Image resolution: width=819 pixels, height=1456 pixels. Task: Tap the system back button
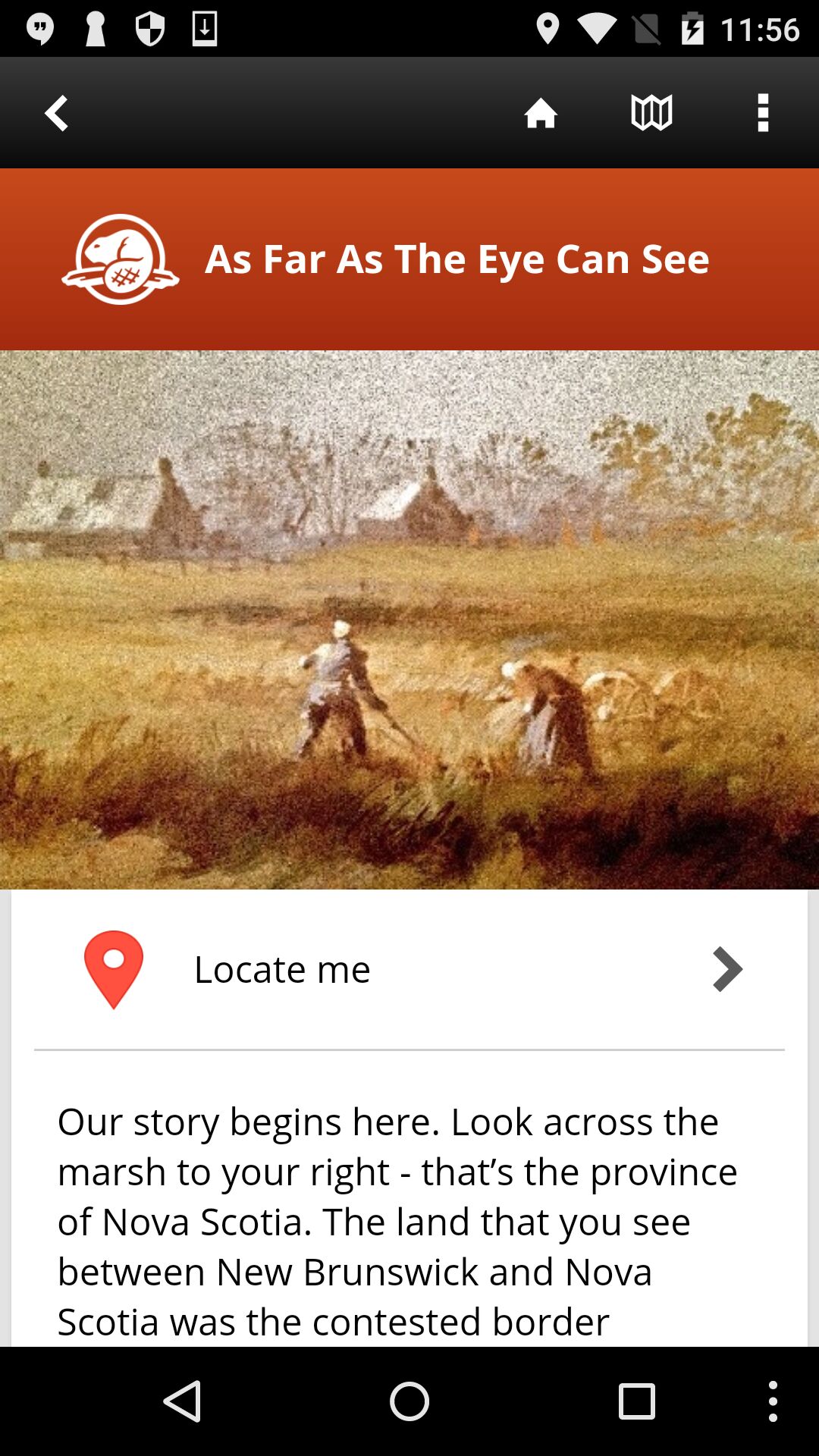click(183, 1401)
